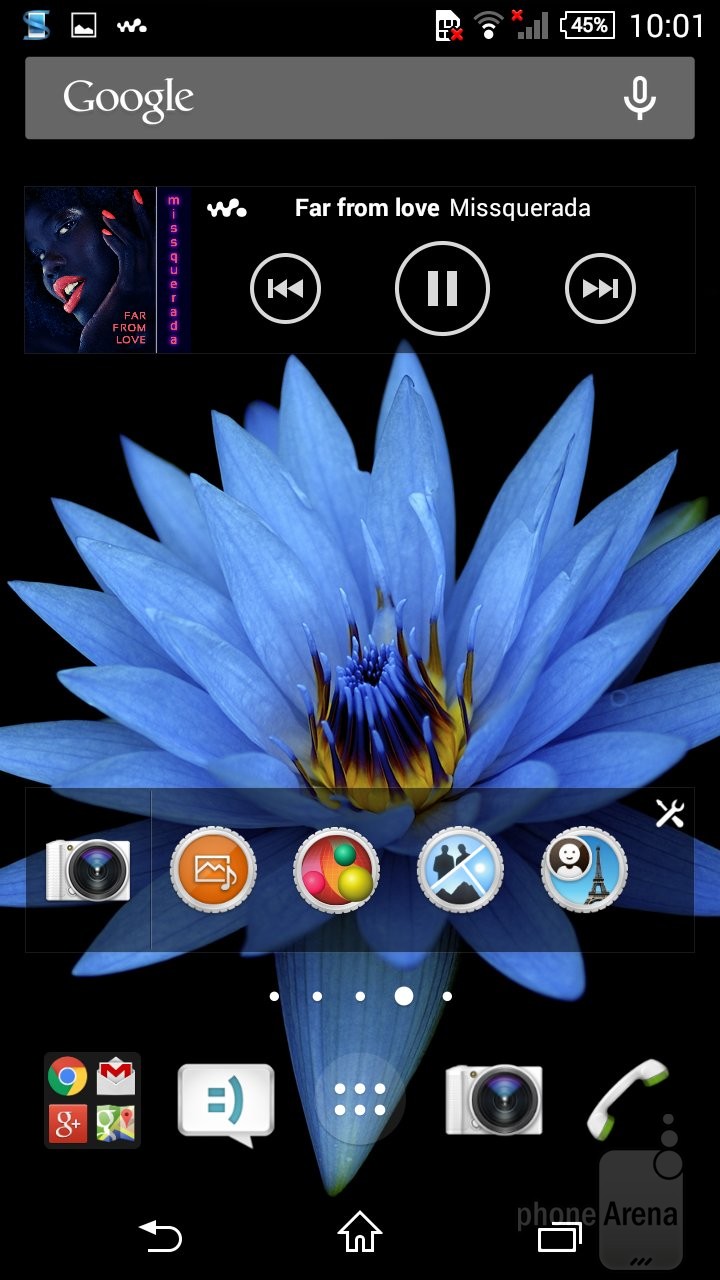Launch the camera from the dock

point(494,1100)
